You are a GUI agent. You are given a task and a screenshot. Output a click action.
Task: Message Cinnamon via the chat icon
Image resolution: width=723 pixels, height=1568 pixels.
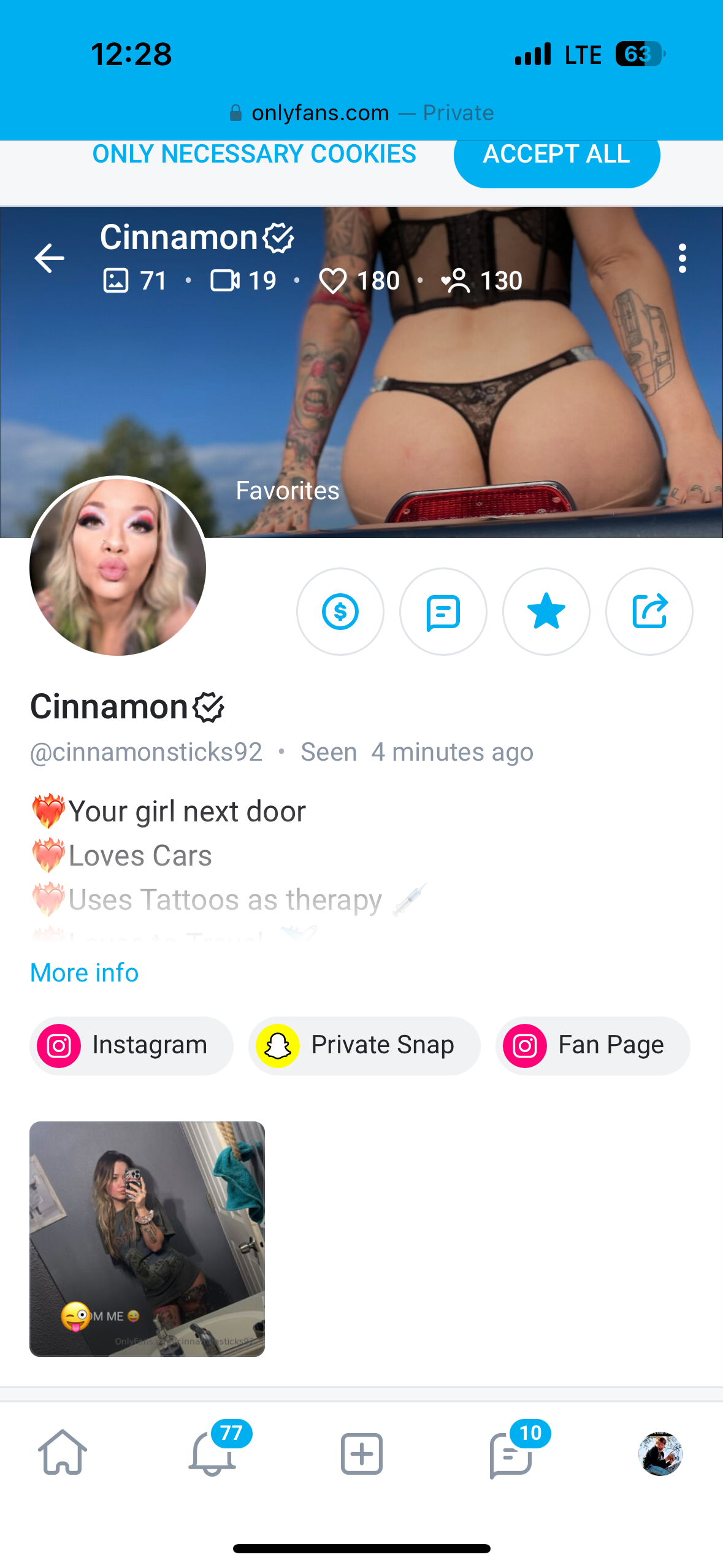[443, 612]
